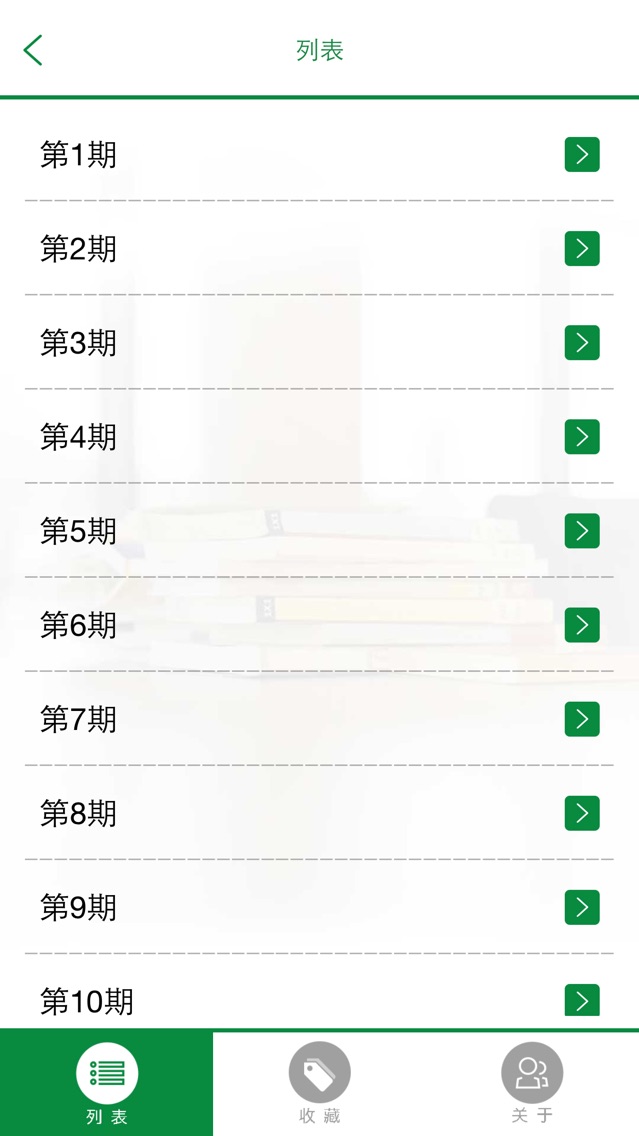Select the 第3期 list entry
This screenshot has height=1136, width=639.
click(320, 343)
